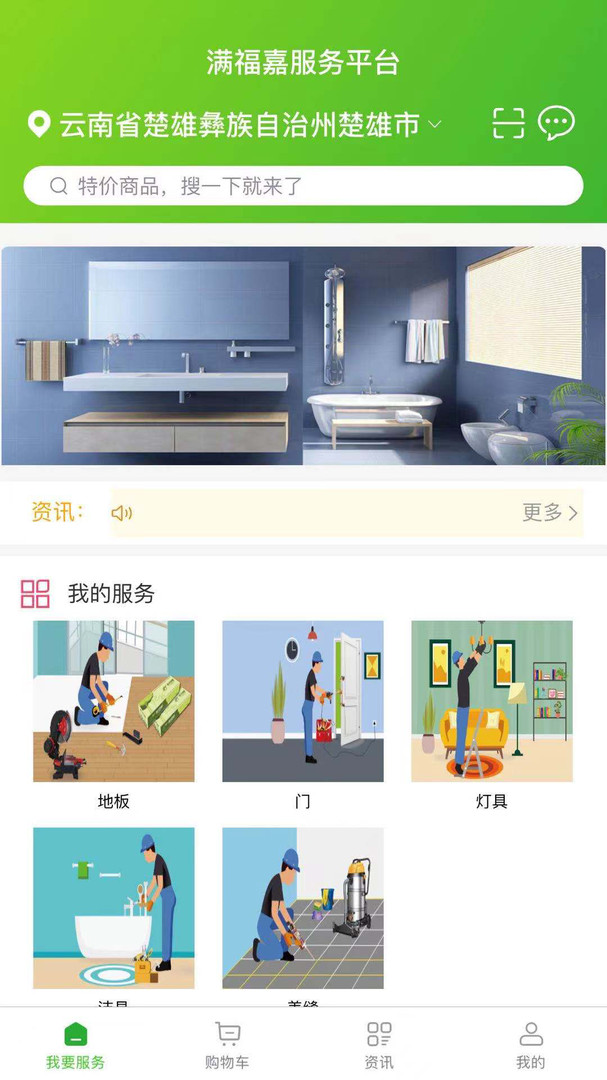
Task: View 更多 news items
Action: pyautogui.click(x=550, y=513)
